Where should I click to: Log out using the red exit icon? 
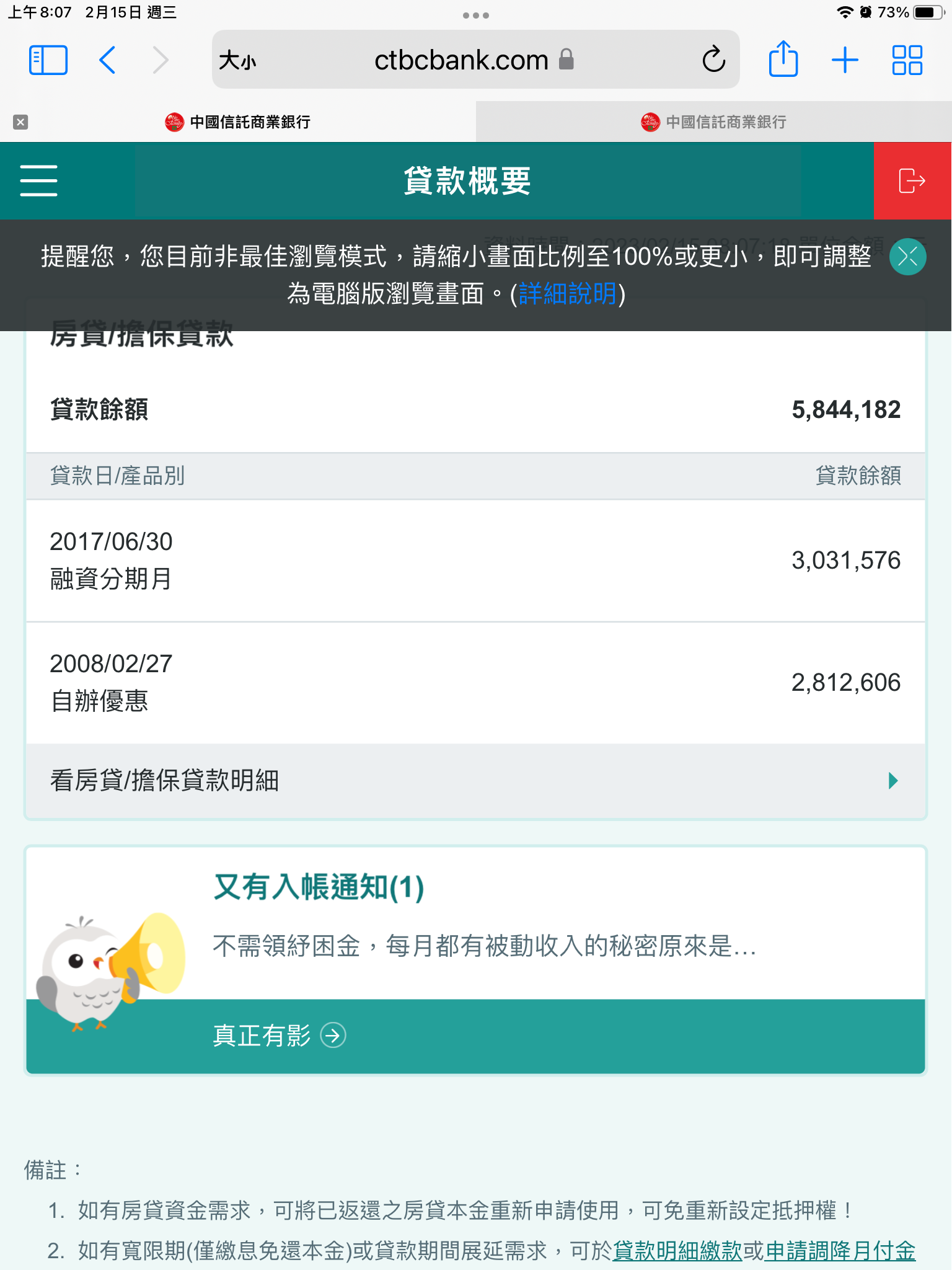click(x=912, y=180)
